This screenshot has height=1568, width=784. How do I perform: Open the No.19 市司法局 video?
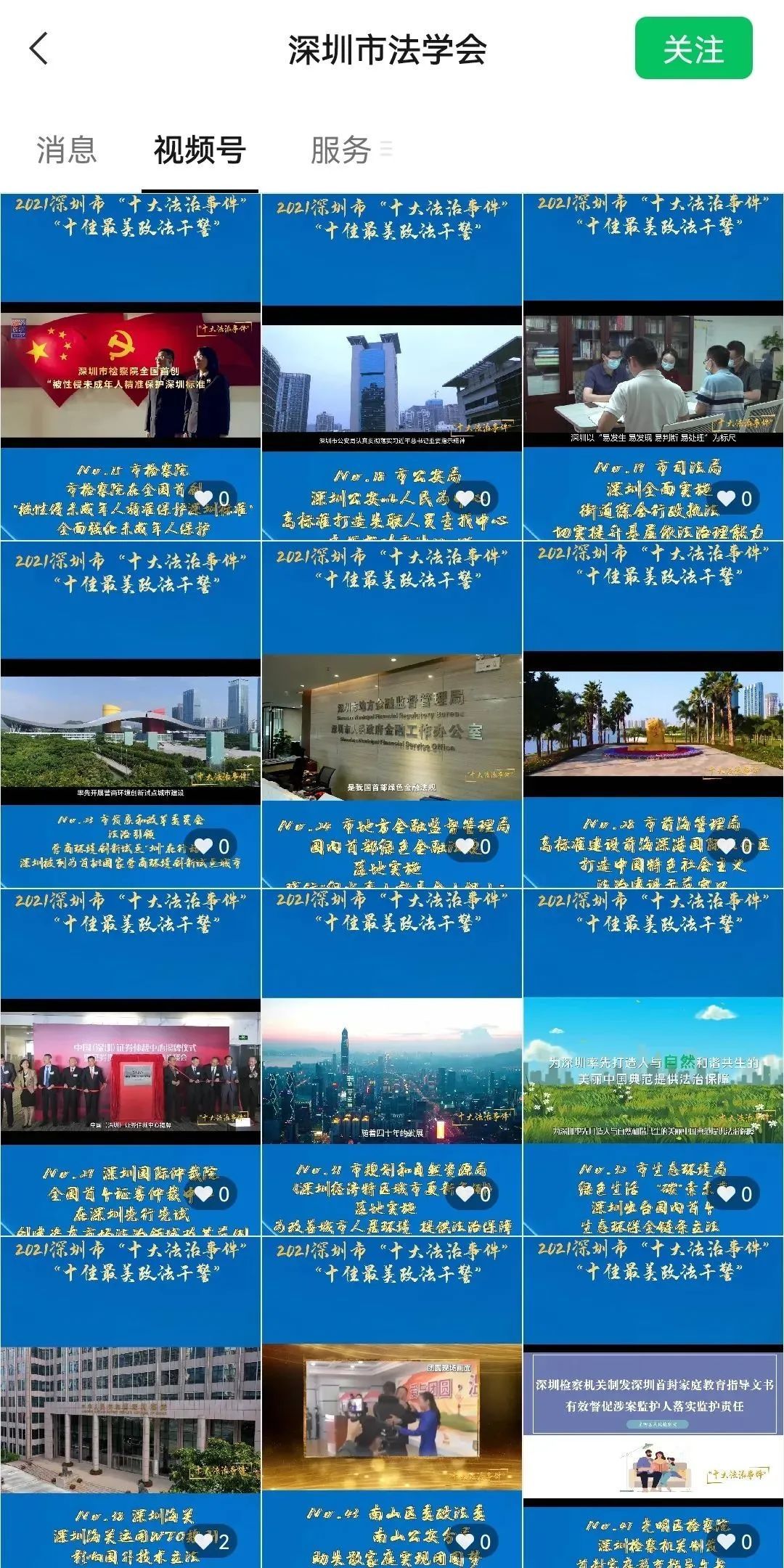pos(653,367)
